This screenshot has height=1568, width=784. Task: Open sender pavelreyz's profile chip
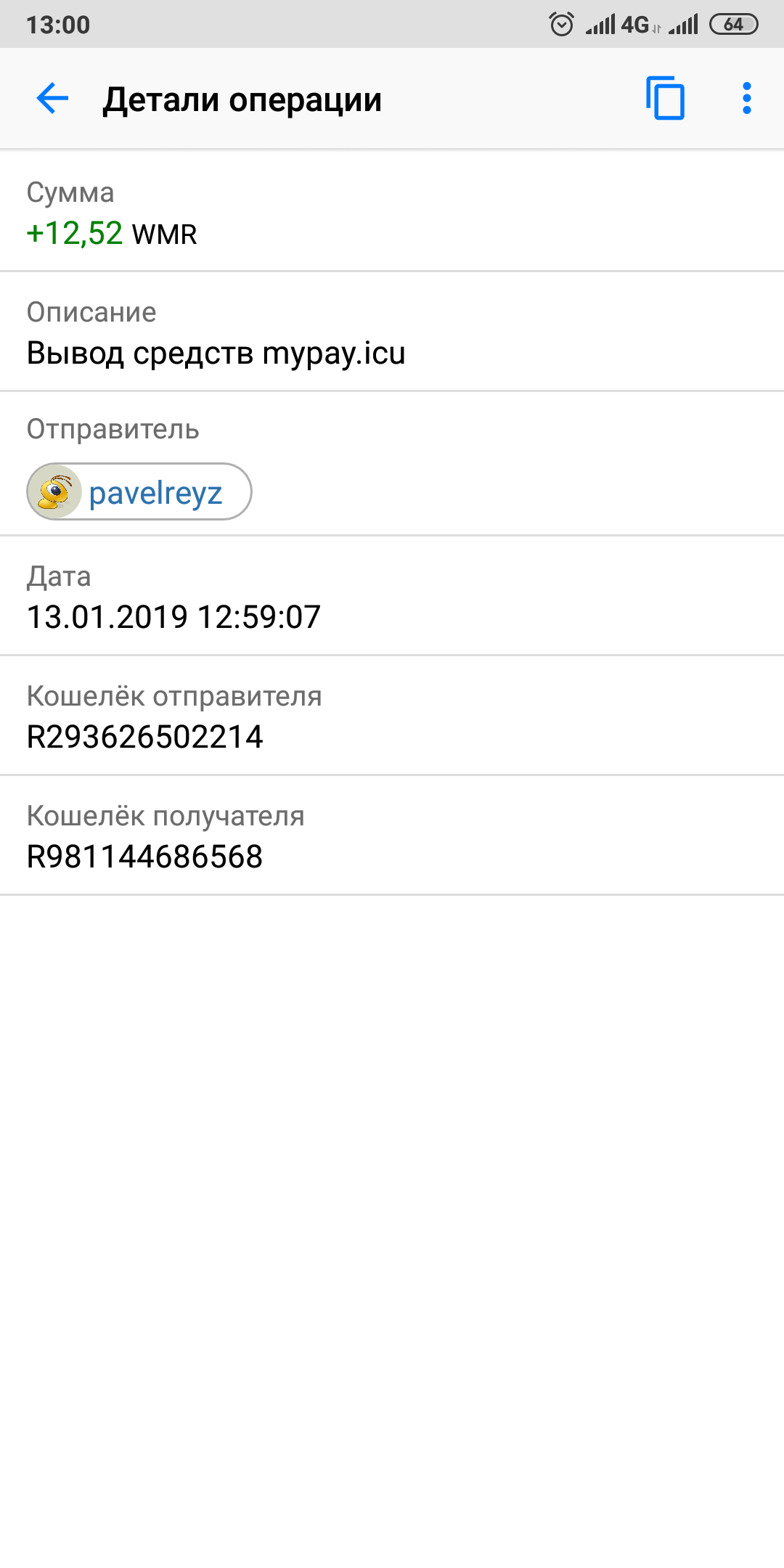tap(139, 492)
